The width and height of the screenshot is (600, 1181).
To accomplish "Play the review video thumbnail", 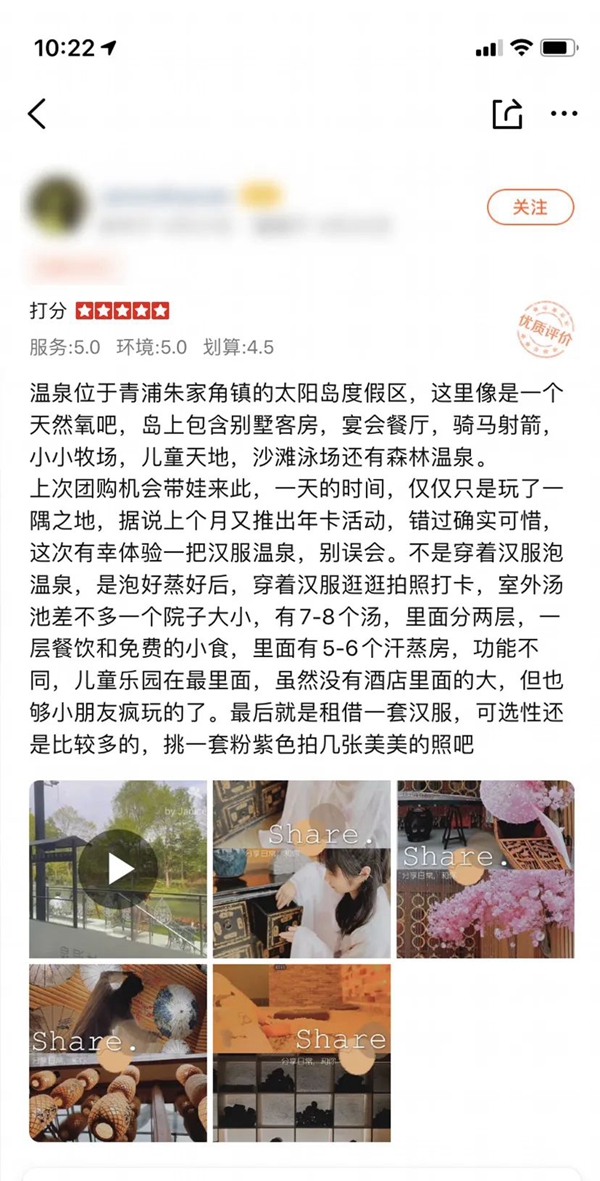I will point(118,869).
